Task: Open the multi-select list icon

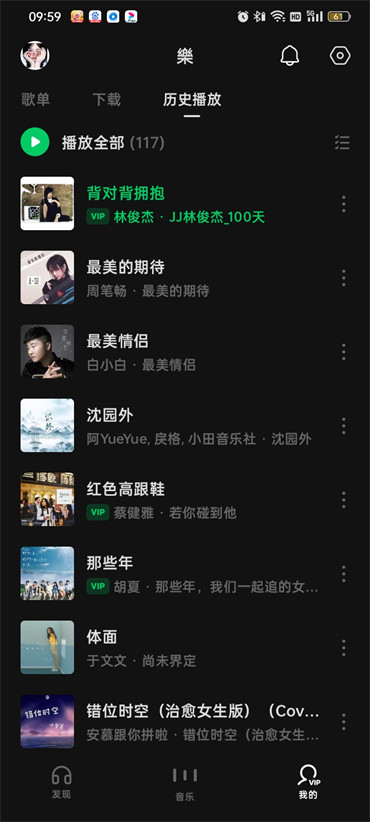Action: [x=342, y=143]
